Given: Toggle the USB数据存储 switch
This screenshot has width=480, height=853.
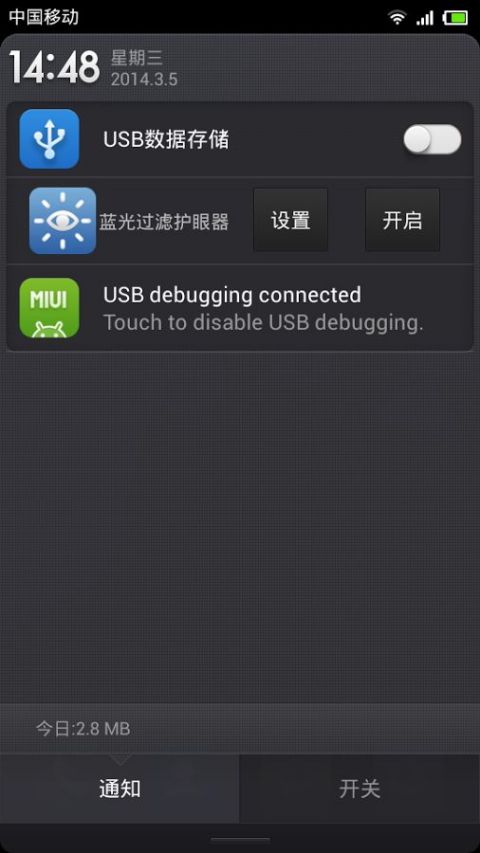Looking at the screenshot, I should point(432,139).
